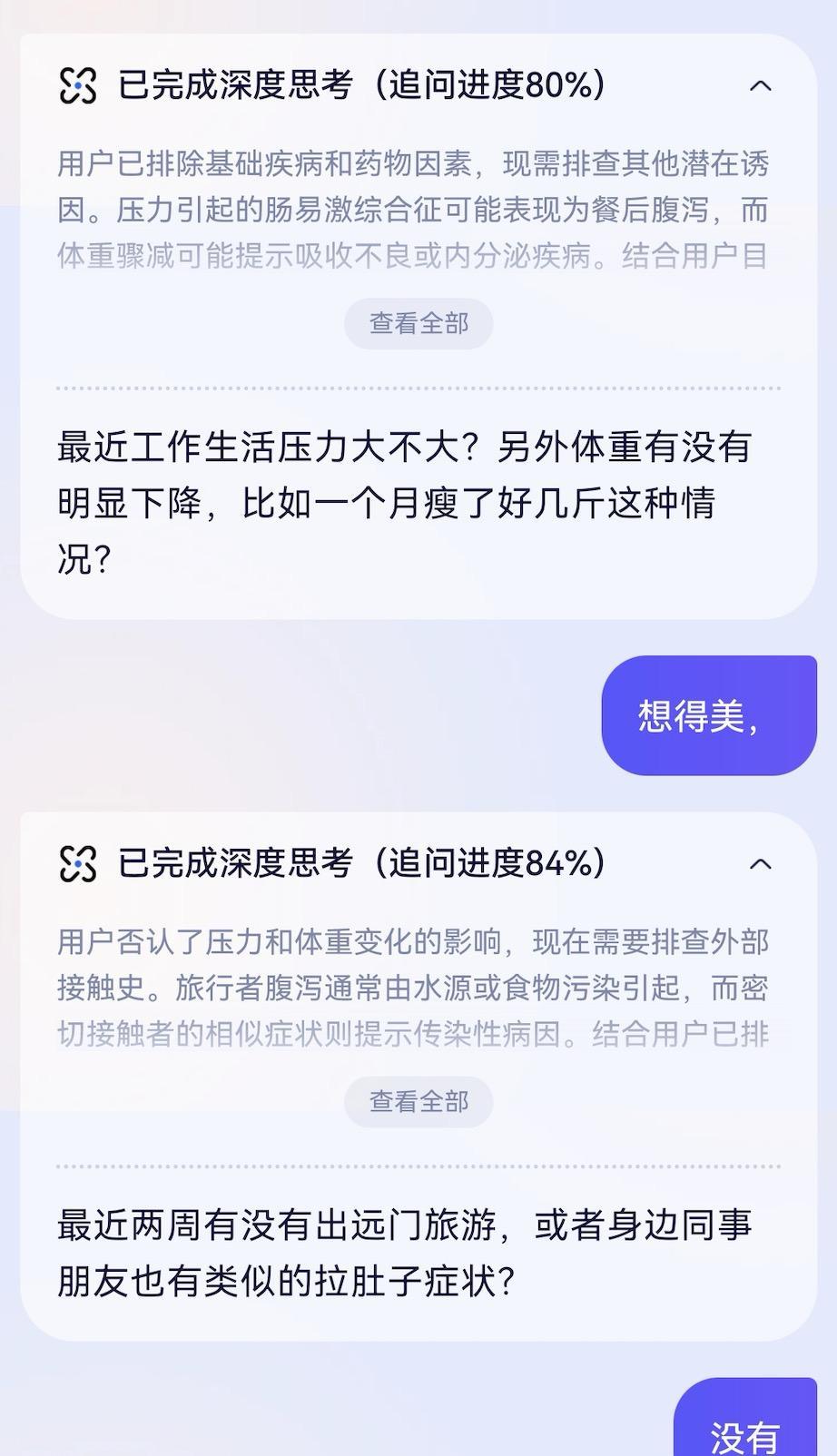837x1456 pixels.
Task: Tap 查看全部 under the 80% thinking summary
Action: [418, 324]
